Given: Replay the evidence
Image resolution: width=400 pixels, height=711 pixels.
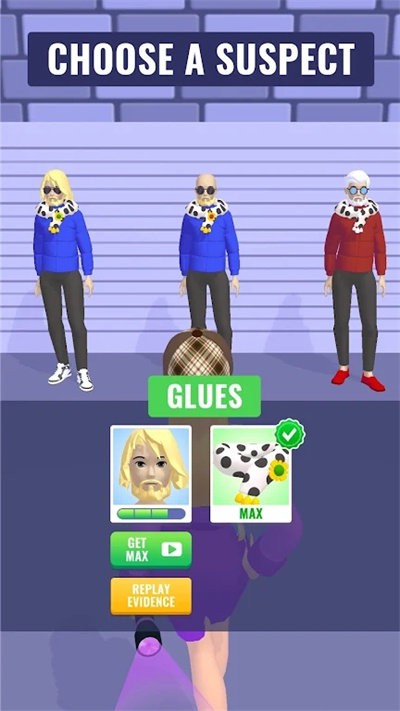Looking at the screenshot, I should pos(151,596).
